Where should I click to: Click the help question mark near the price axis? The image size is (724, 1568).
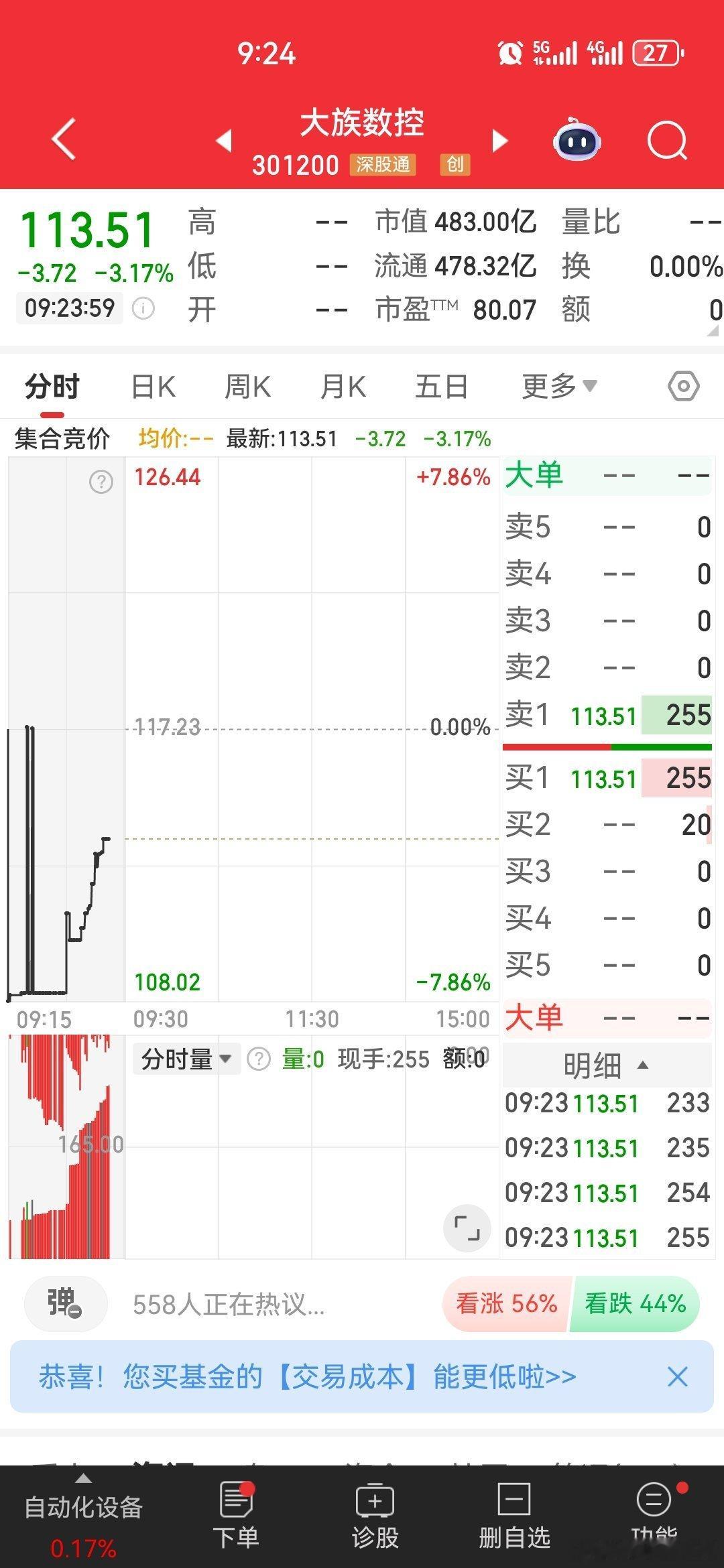click(99, 482)
